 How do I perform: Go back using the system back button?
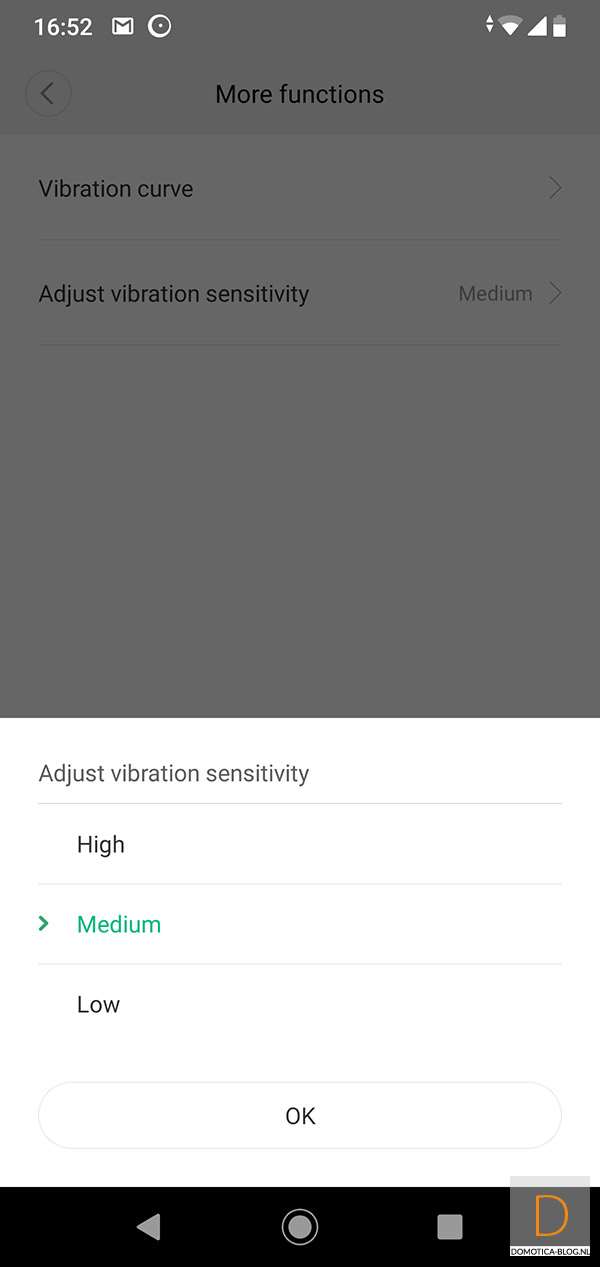[148, 1226]
